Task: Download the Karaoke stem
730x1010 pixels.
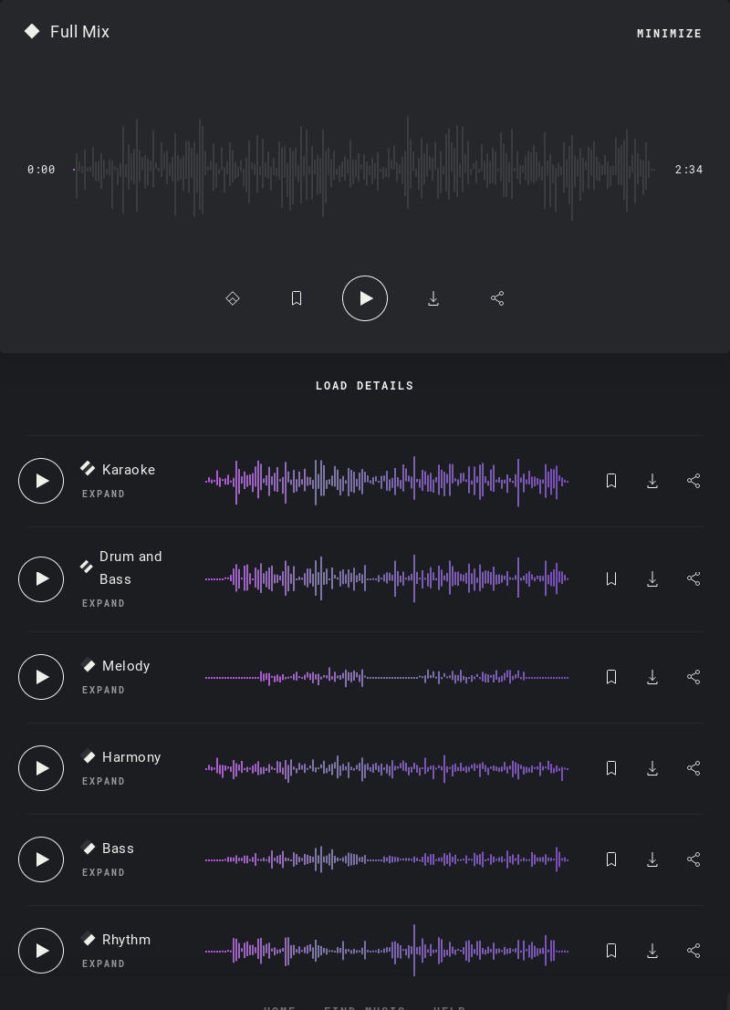Action: point(652,481)
